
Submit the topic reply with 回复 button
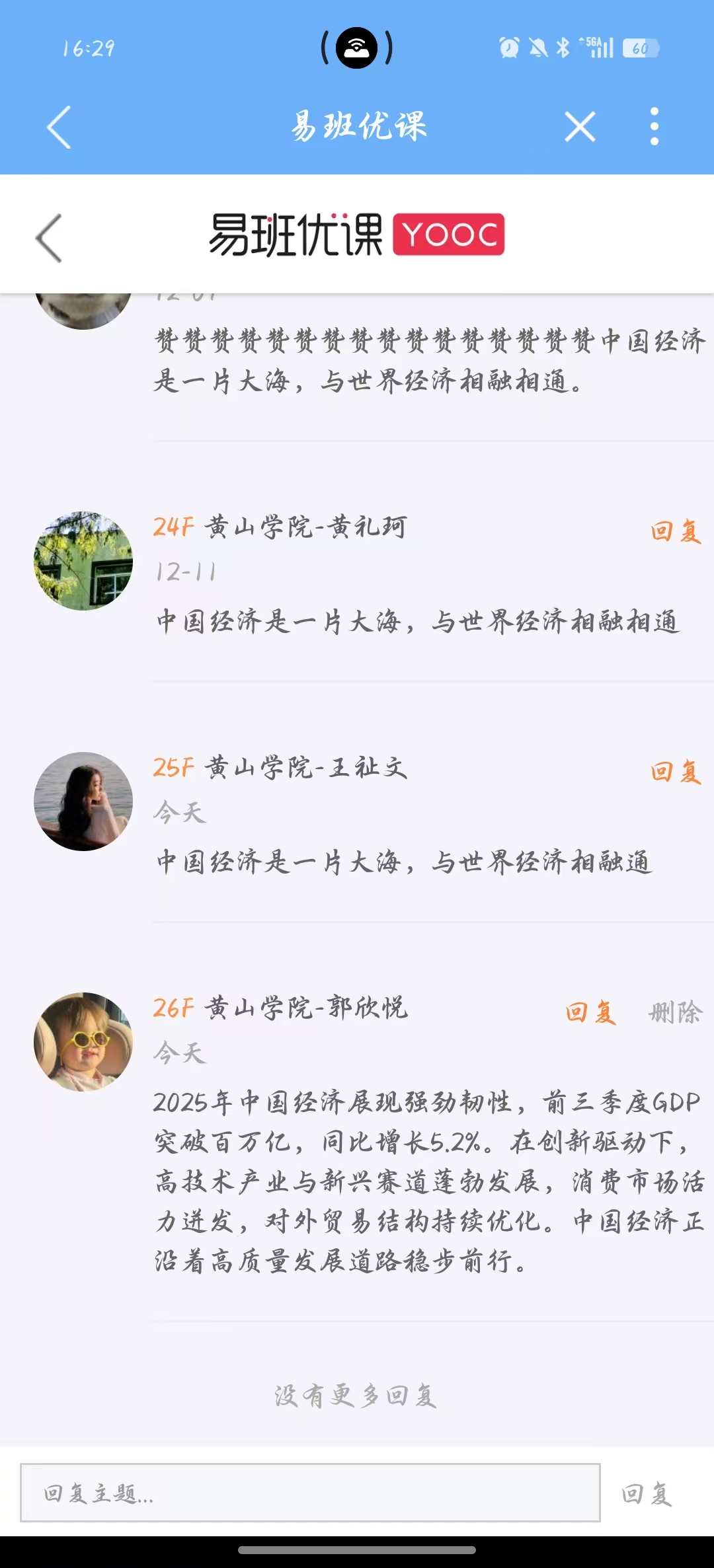[x=647, y=1493]
